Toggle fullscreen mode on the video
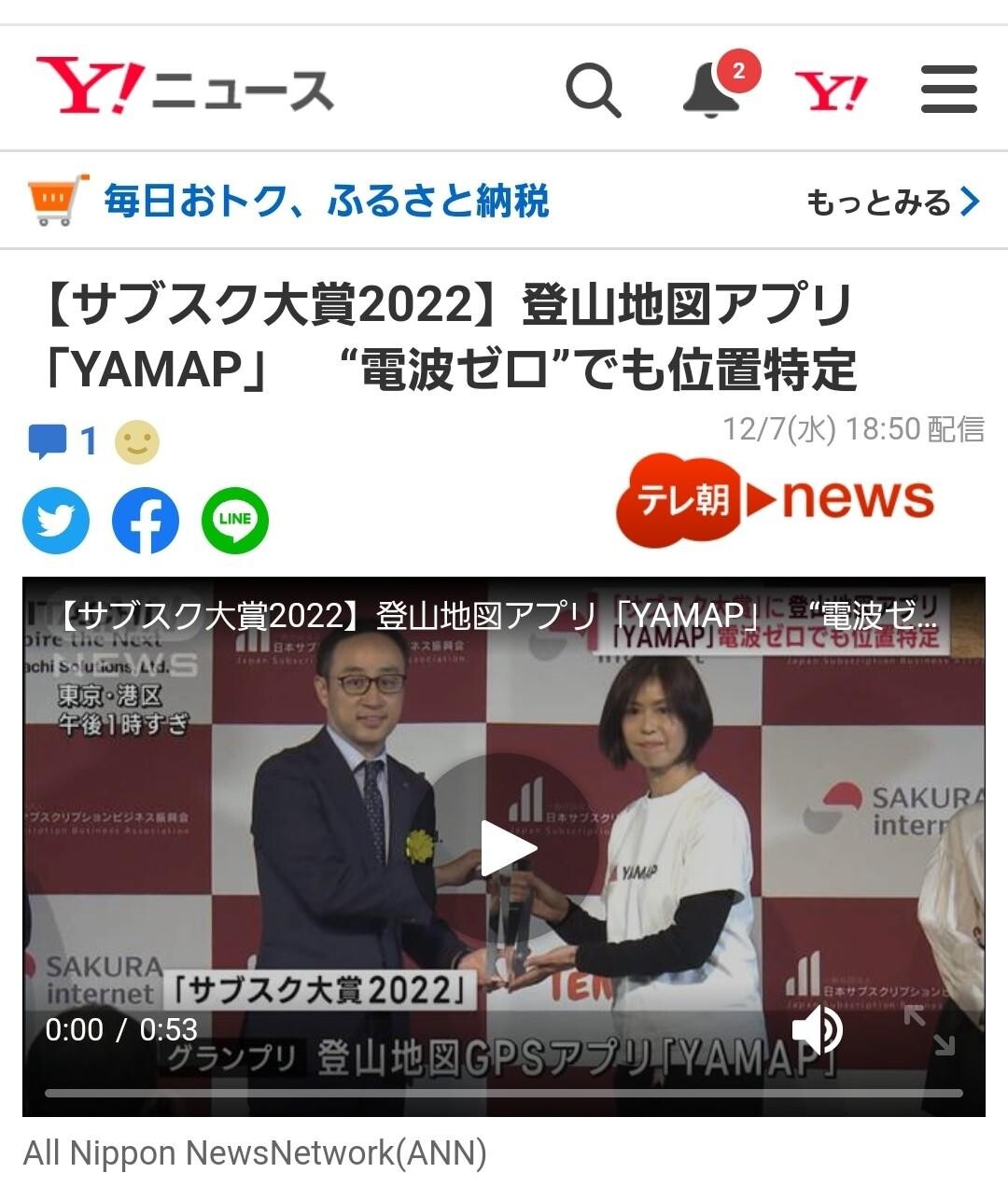This screenshot has width=1008, height=1201. 932,1031
